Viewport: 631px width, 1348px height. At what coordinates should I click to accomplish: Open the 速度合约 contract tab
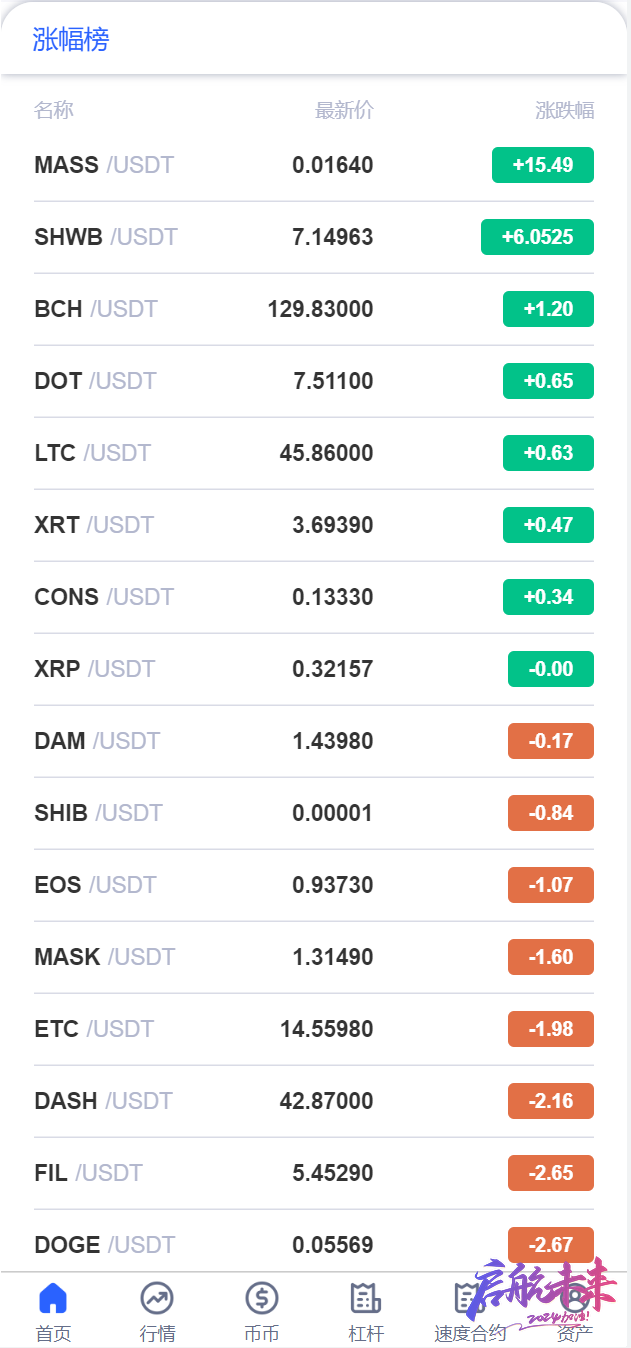point(470,1312)
